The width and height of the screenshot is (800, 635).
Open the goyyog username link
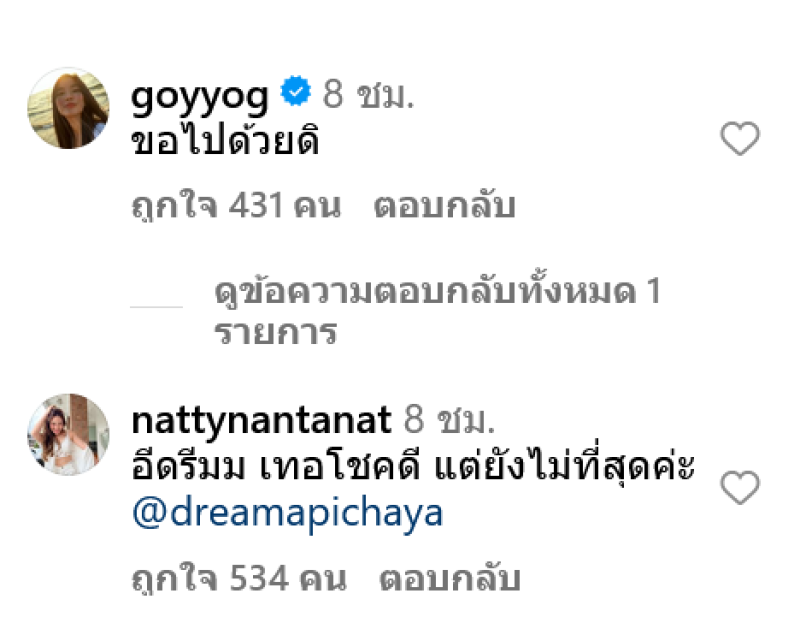tap(200, 95)
